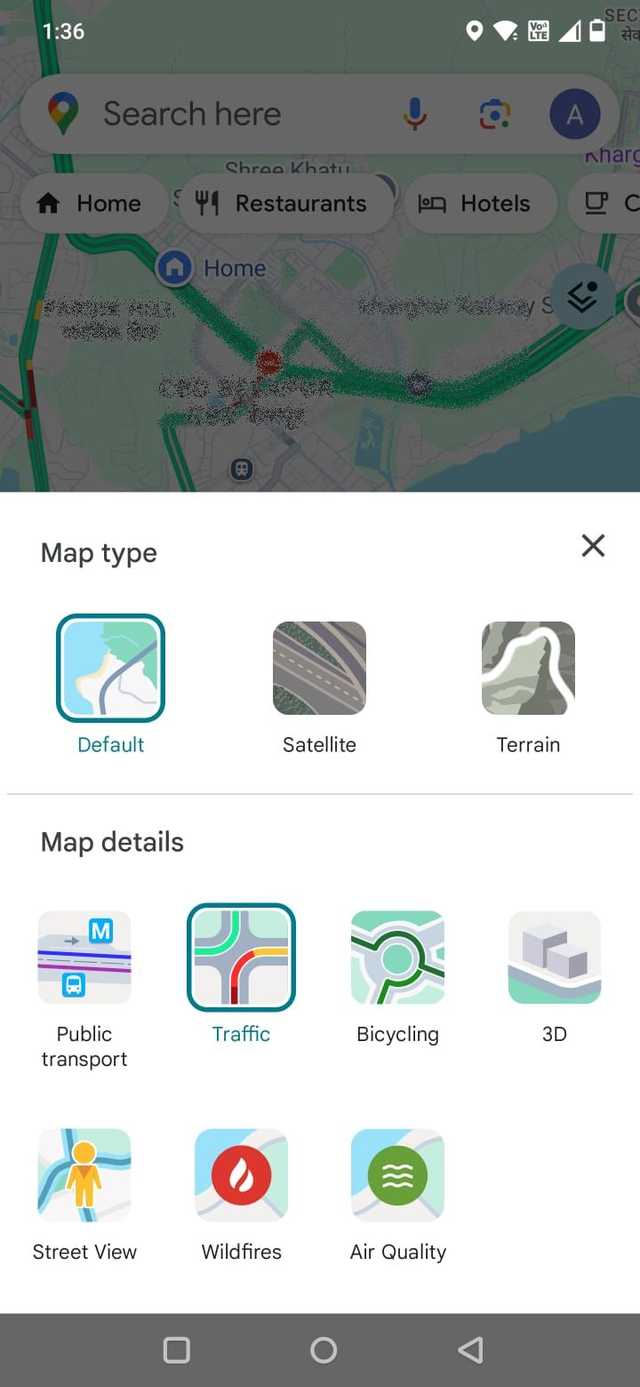Enable the 3D map detail
Viewport: 640px width, 1387px height.
(x=554, y=957)
